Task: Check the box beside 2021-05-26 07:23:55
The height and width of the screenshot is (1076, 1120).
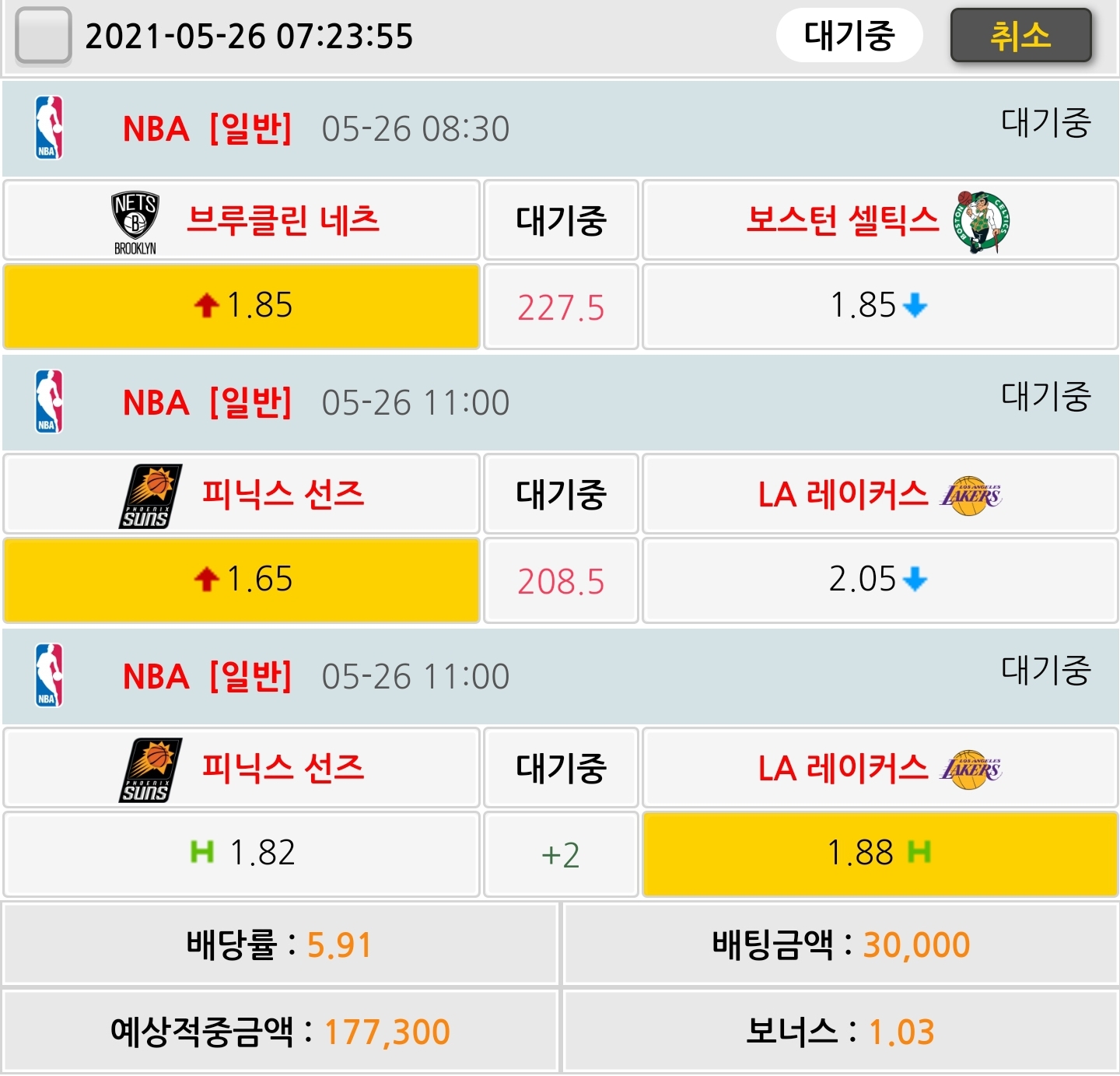Action: pos(44,36)
